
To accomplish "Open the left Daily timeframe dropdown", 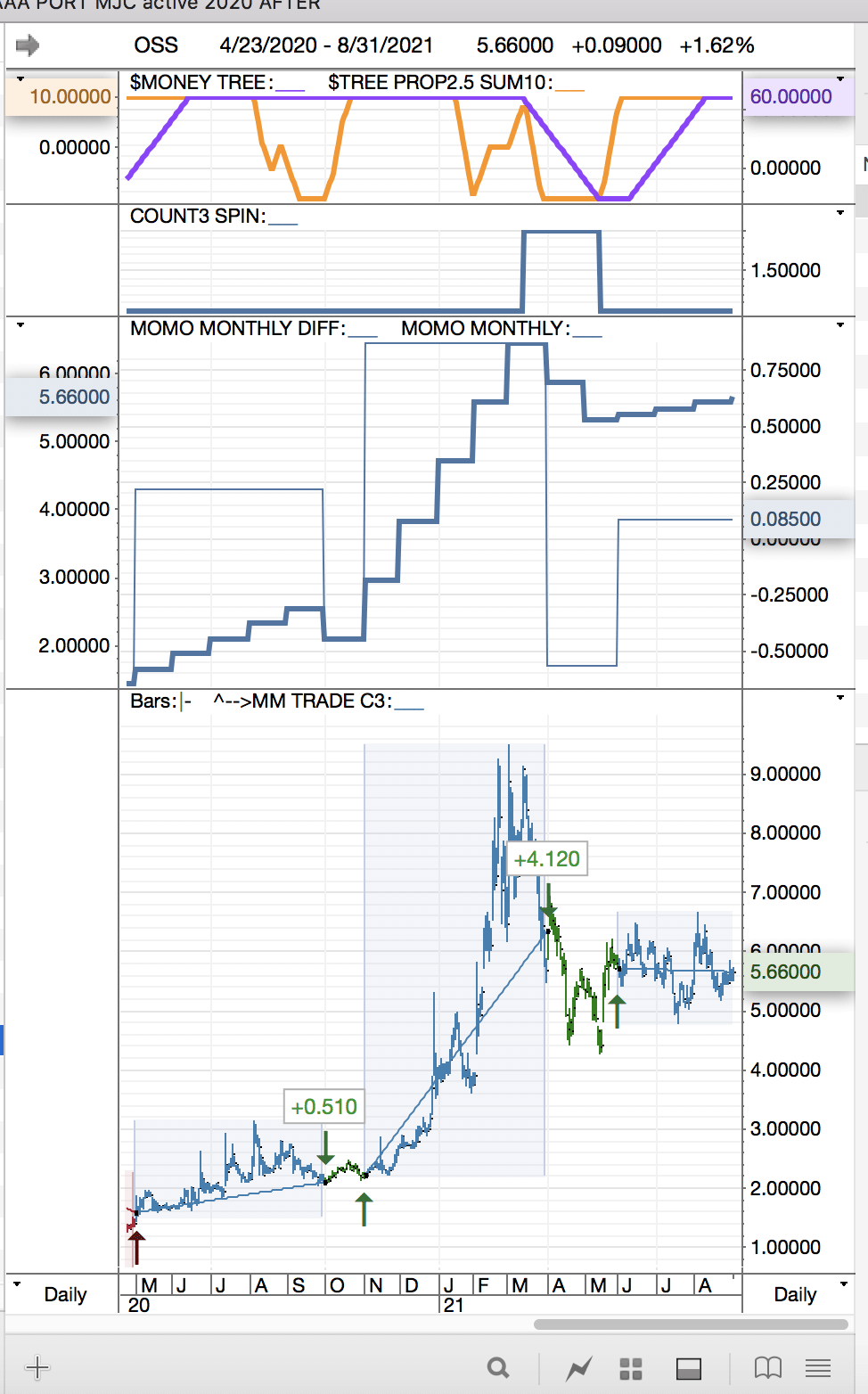I will coord(17,1284).
